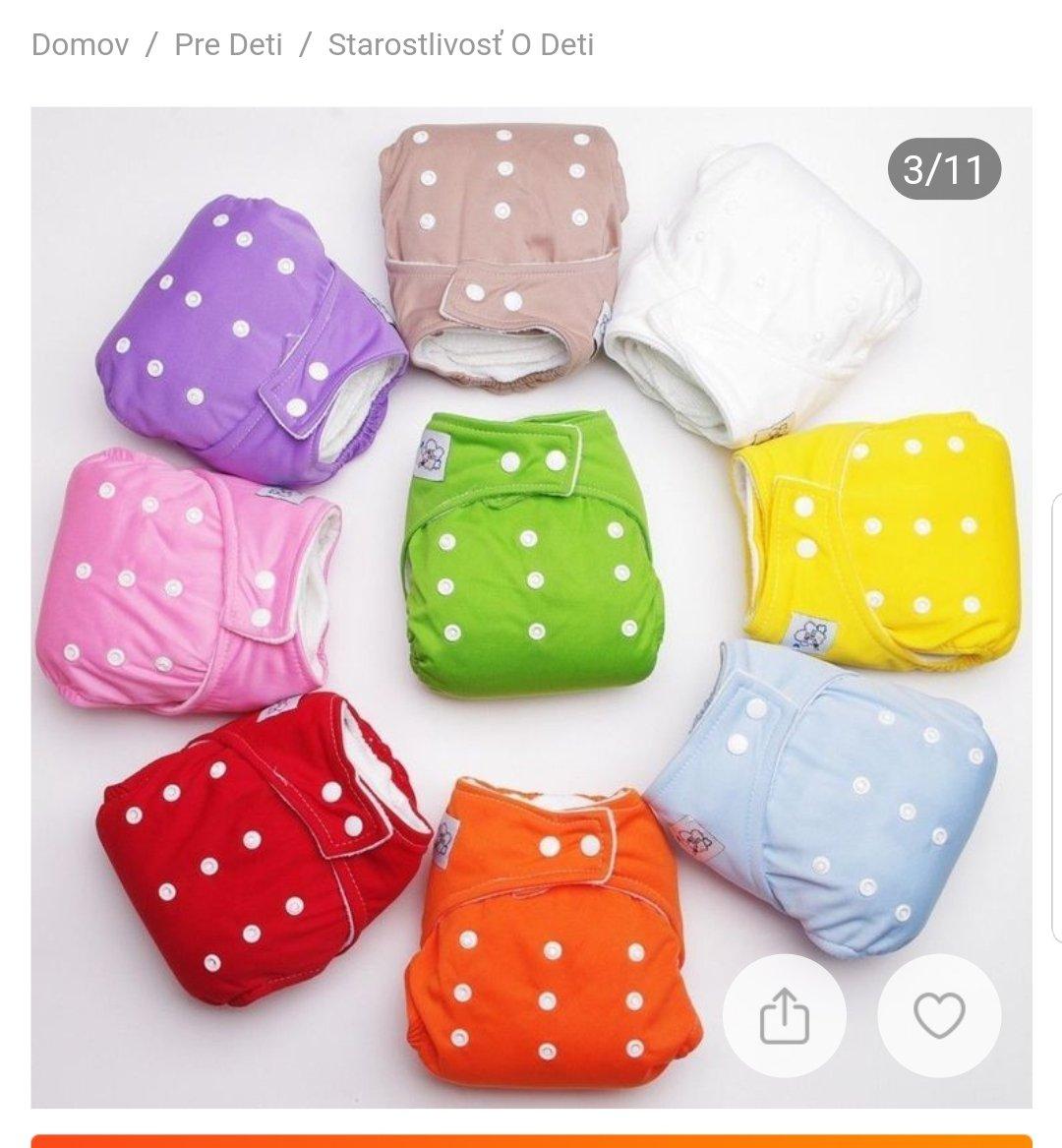Share this product
The image size is (1062, 1148).
tap(784, 1015)
